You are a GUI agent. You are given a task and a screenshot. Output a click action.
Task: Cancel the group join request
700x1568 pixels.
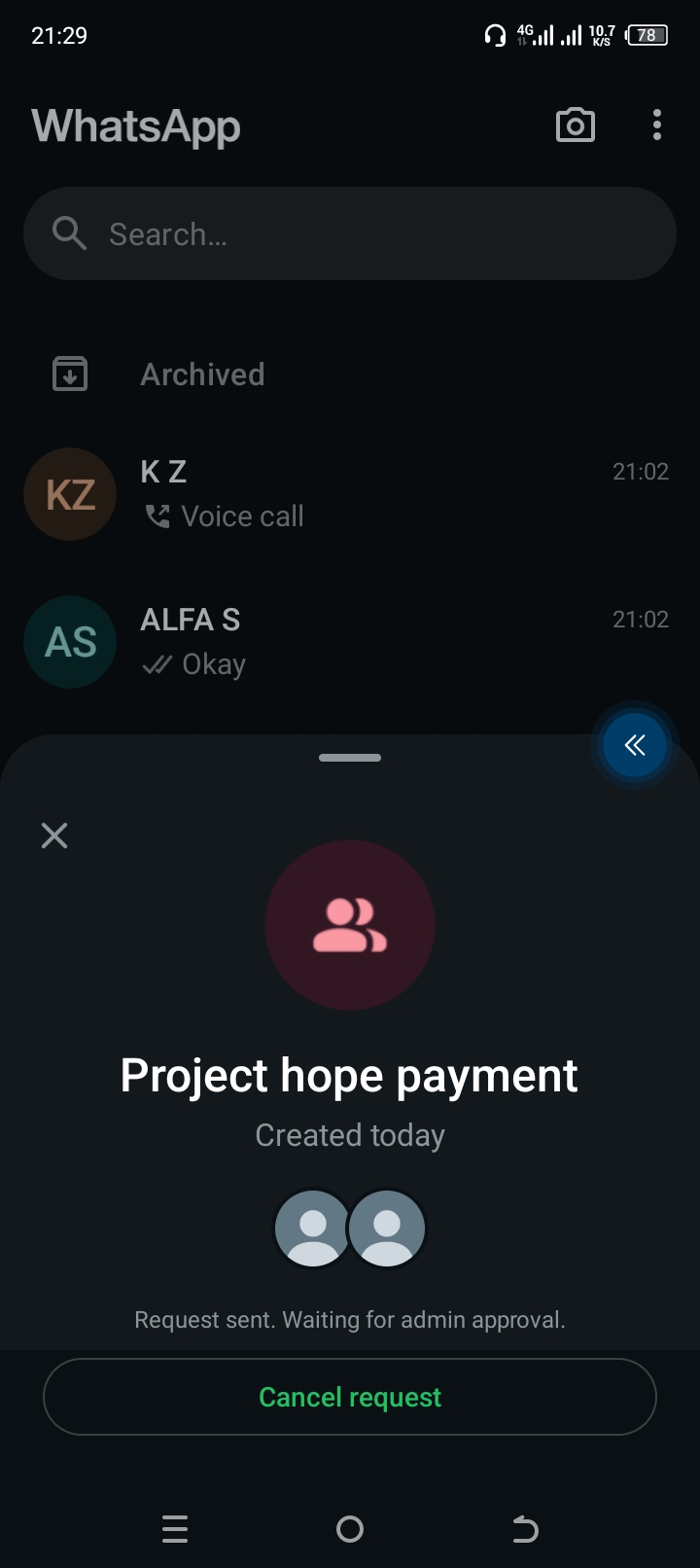pyautogui.click(x=350, y=1397)
